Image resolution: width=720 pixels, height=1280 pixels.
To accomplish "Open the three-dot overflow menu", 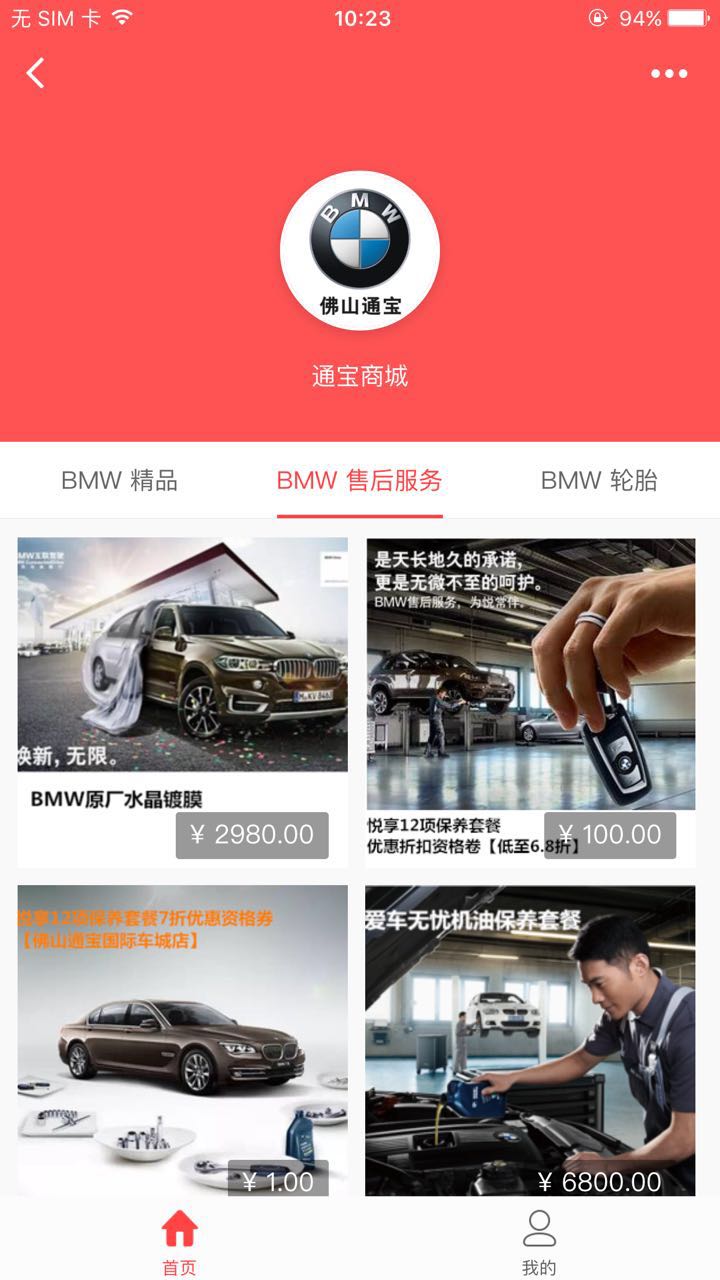I will tap(669, 73).
